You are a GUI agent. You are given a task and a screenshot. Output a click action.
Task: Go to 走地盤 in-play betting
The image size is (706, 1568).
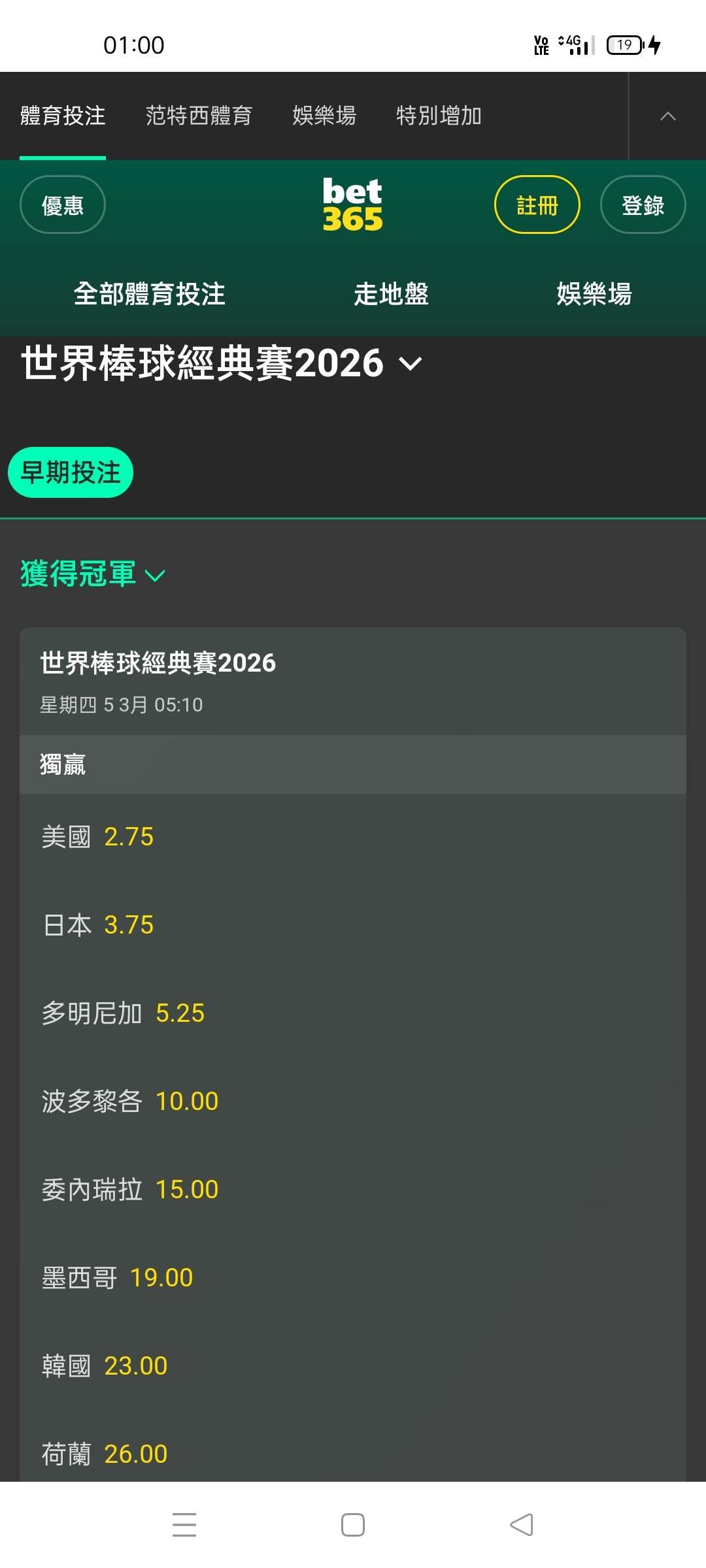[391, 294]
